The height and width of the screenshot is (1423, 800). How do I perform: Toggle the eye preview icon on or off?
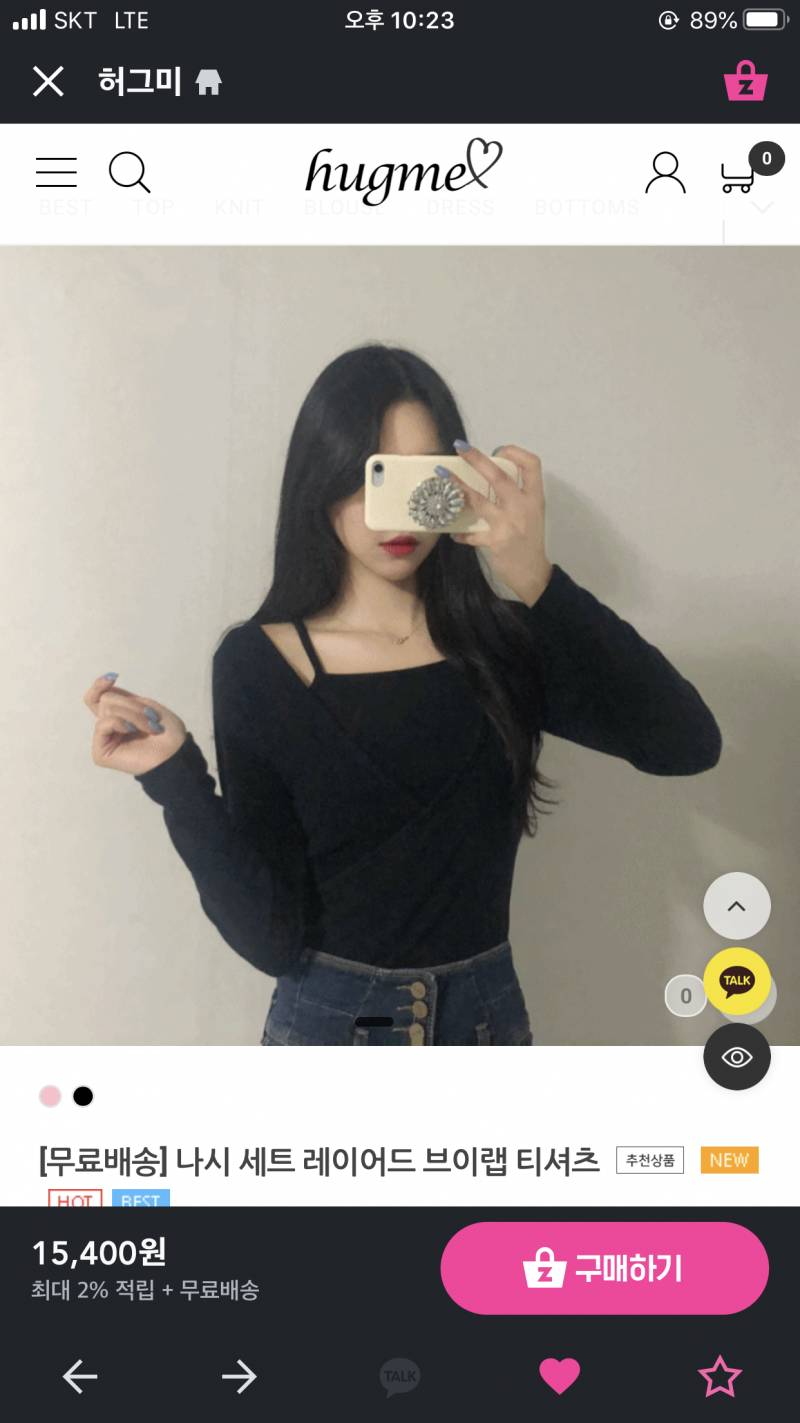[737, 1057]
